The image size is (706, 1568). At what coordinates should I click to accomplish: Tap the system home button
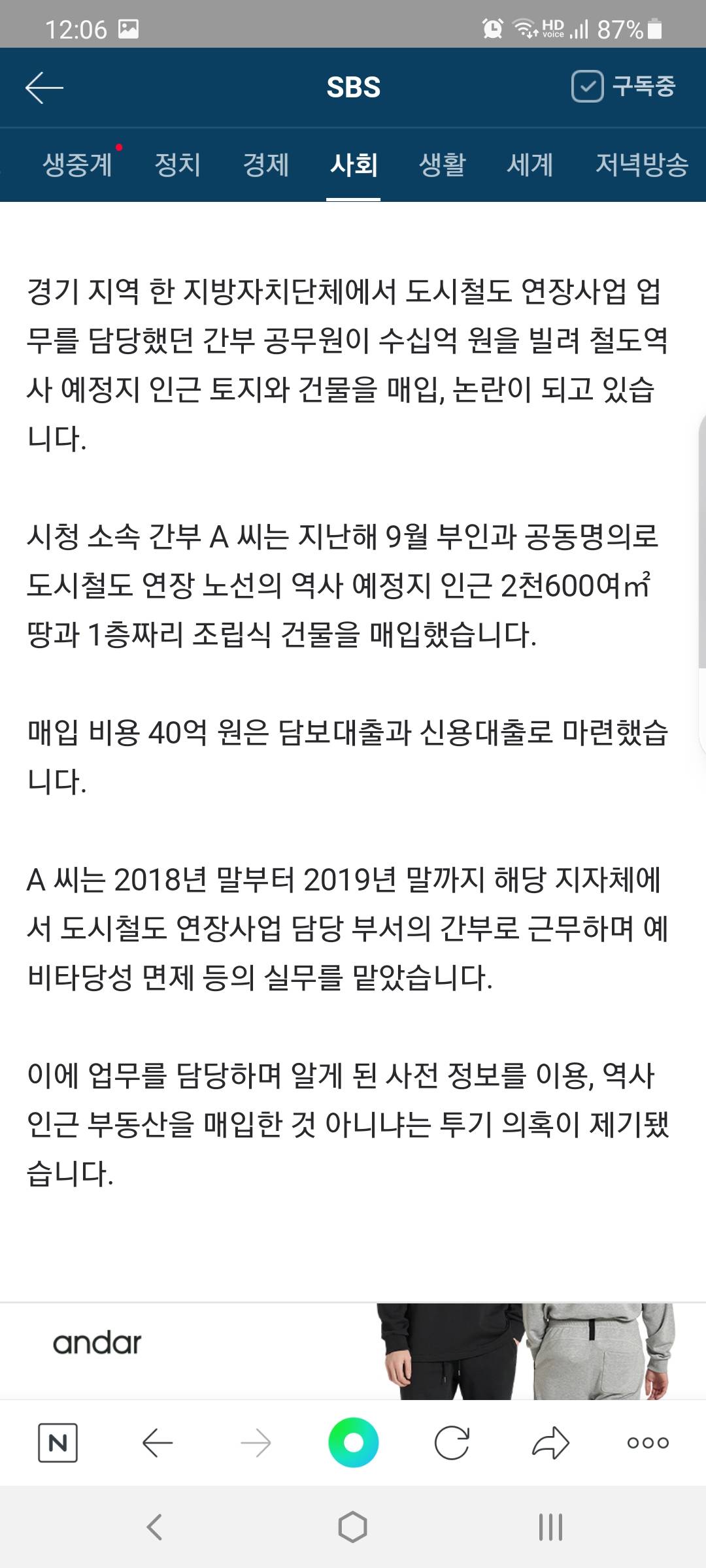point(352,1527)
